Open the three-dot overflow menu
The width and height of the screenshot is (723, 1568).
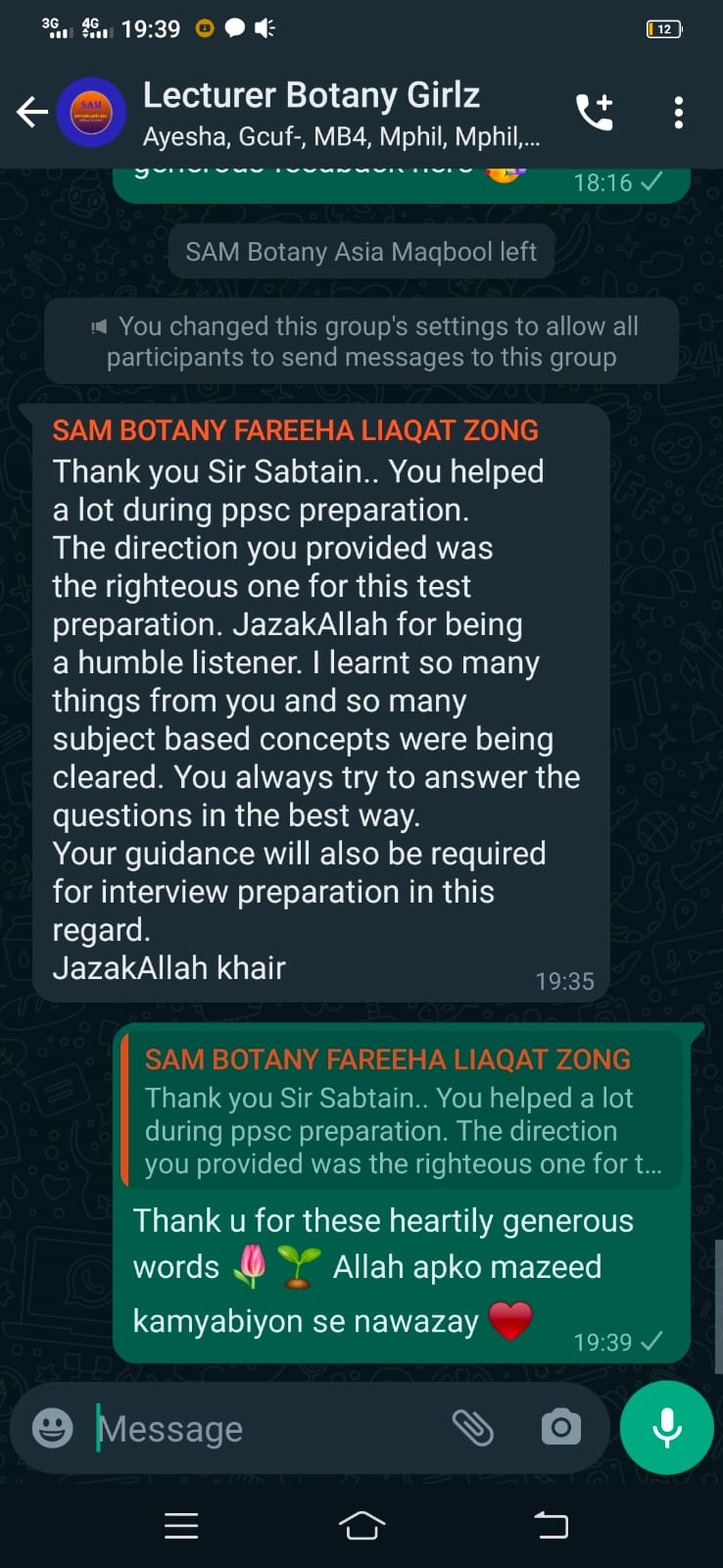(678, 113)
